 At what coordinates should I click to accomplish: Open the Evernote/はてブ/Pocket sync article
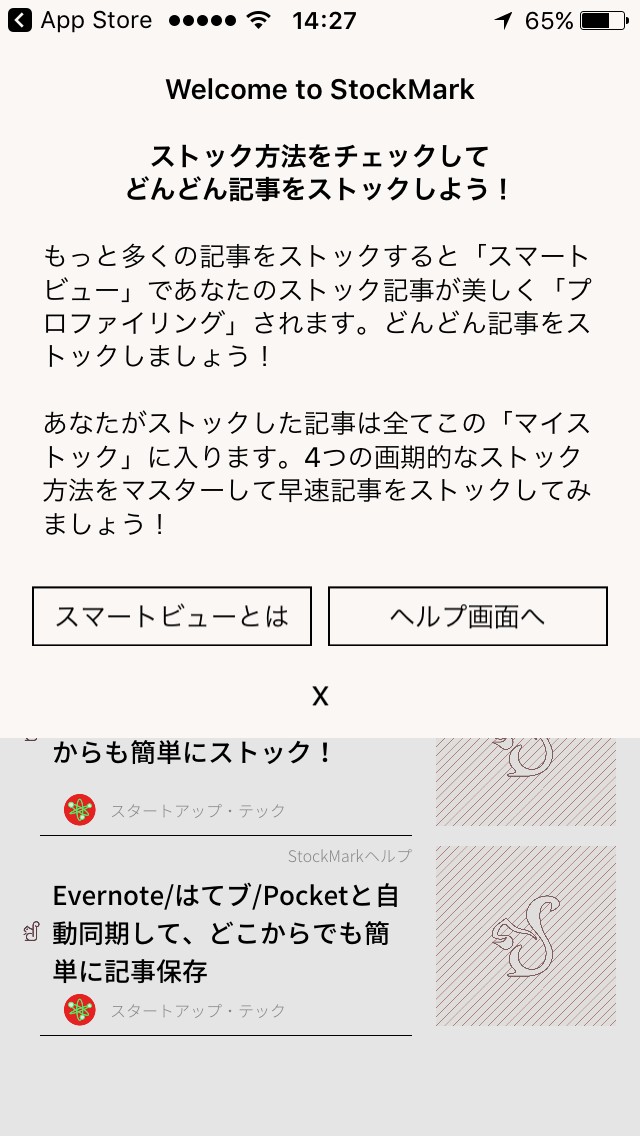(x=226, y=932)
